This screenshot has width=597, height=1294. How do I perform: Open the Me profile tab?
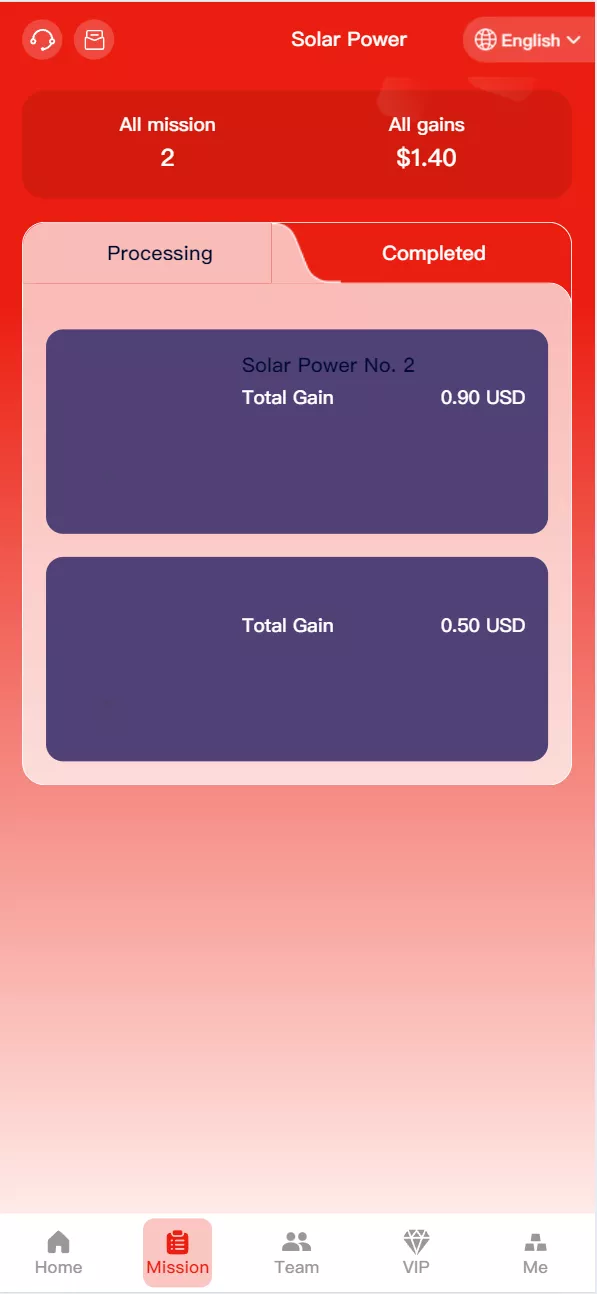pos(535,1253)
